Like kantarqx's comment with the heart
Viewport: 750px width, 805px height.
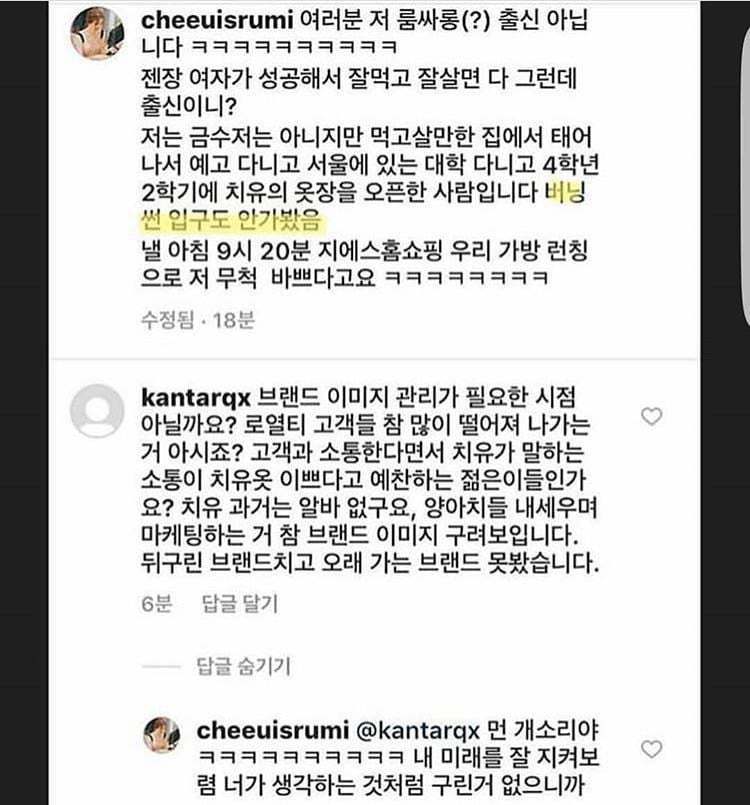click(x=651, y=416)
